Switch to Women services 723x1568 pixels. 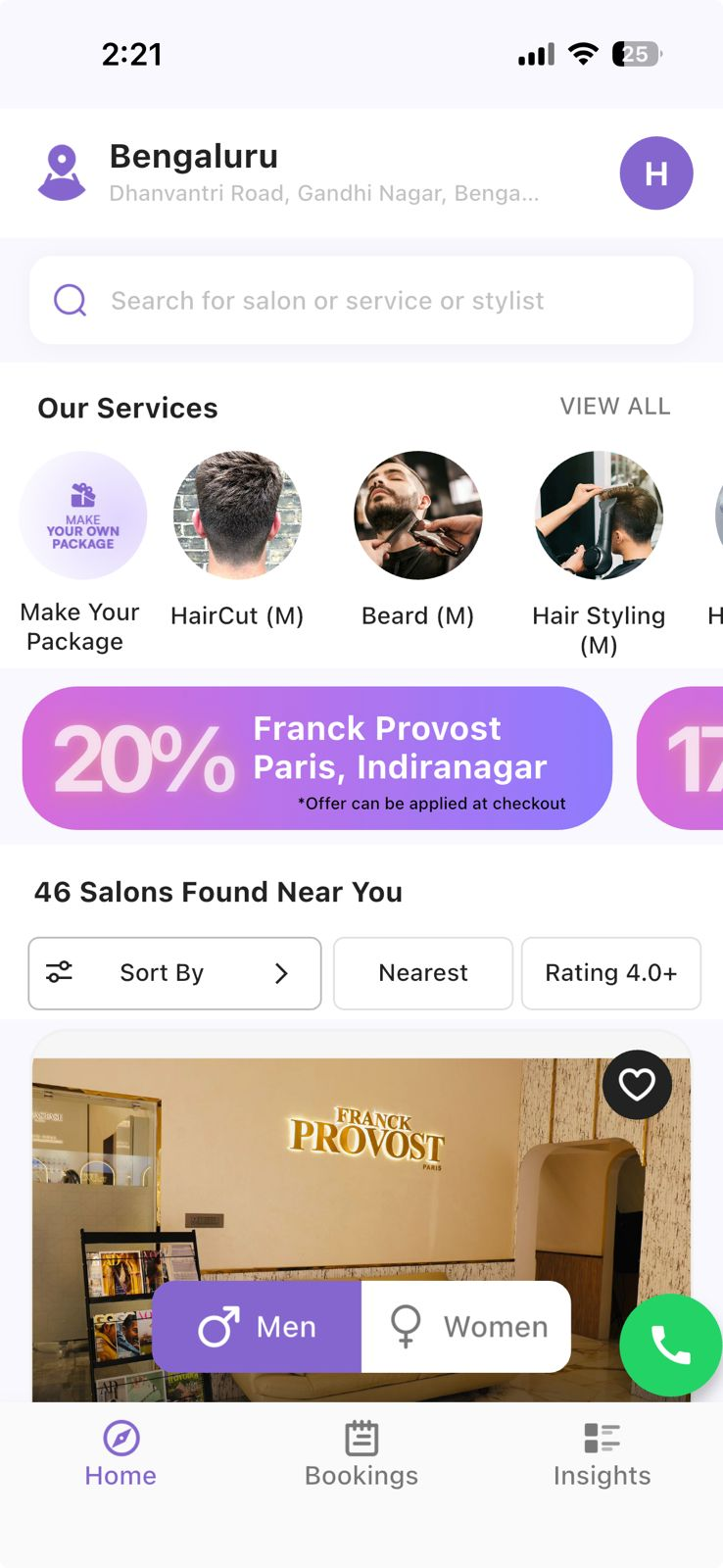[x=466, y=1327]
